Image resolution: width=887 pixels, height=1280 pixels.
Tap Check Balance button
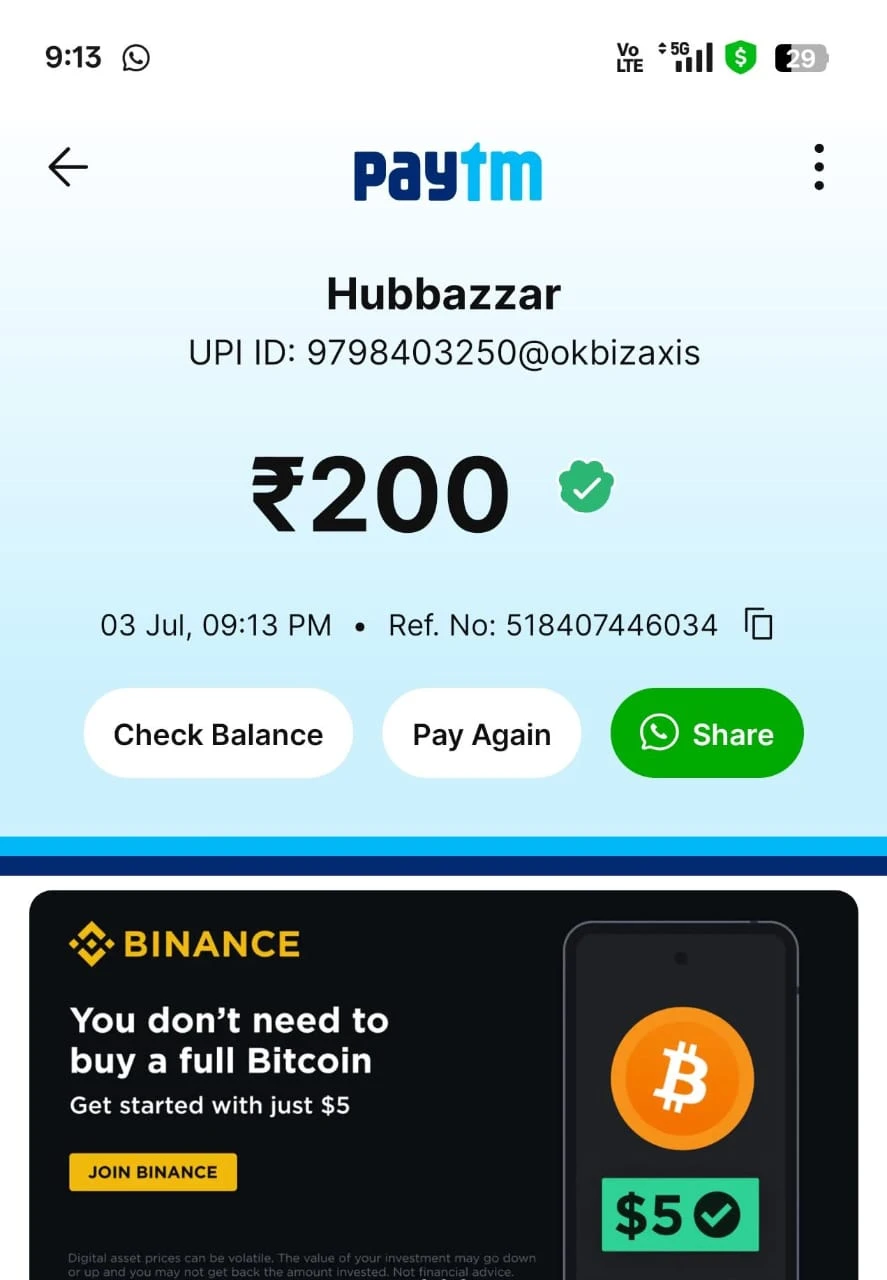click(x=218, y=734)
